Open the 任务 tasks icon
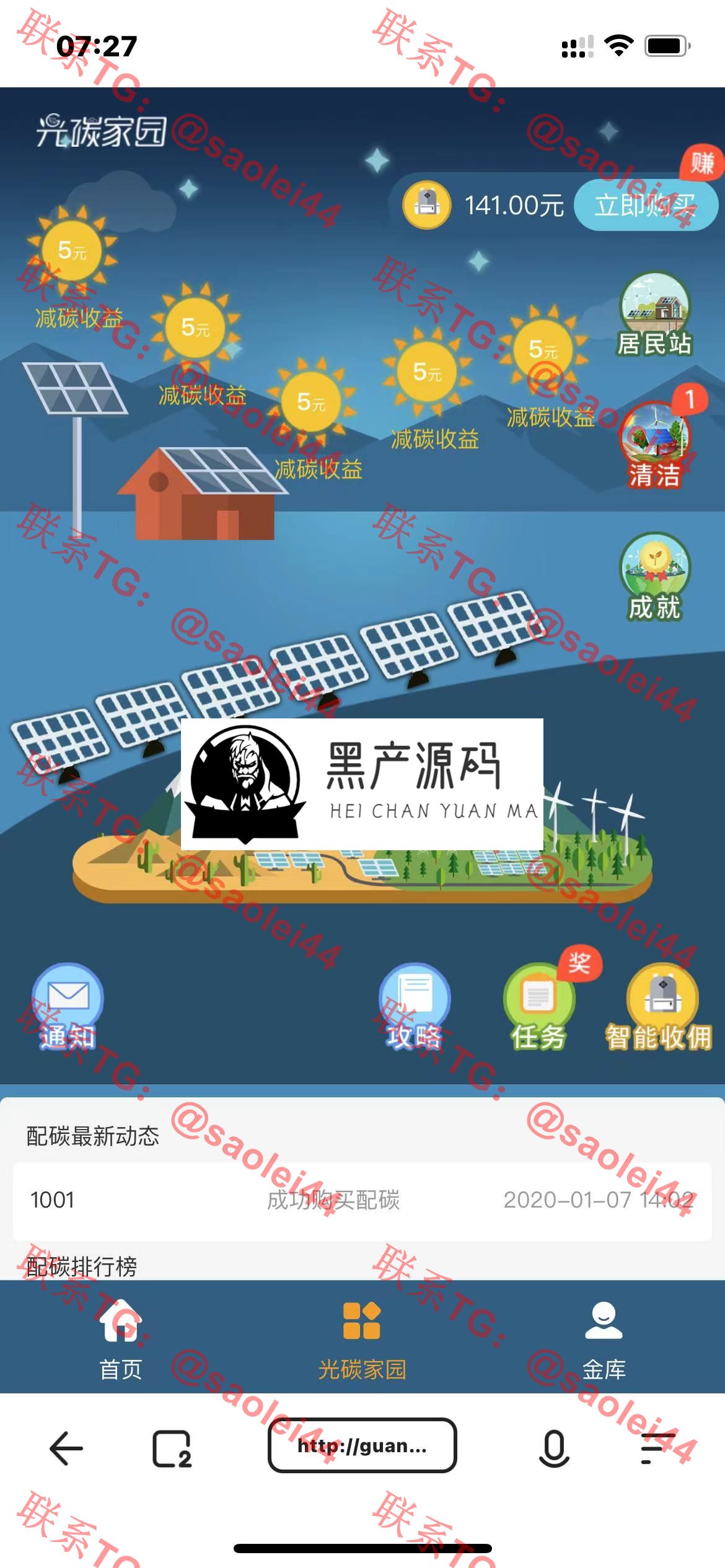The height and width of the screenshot is (1568, 725). click(x=538, y=1006)
